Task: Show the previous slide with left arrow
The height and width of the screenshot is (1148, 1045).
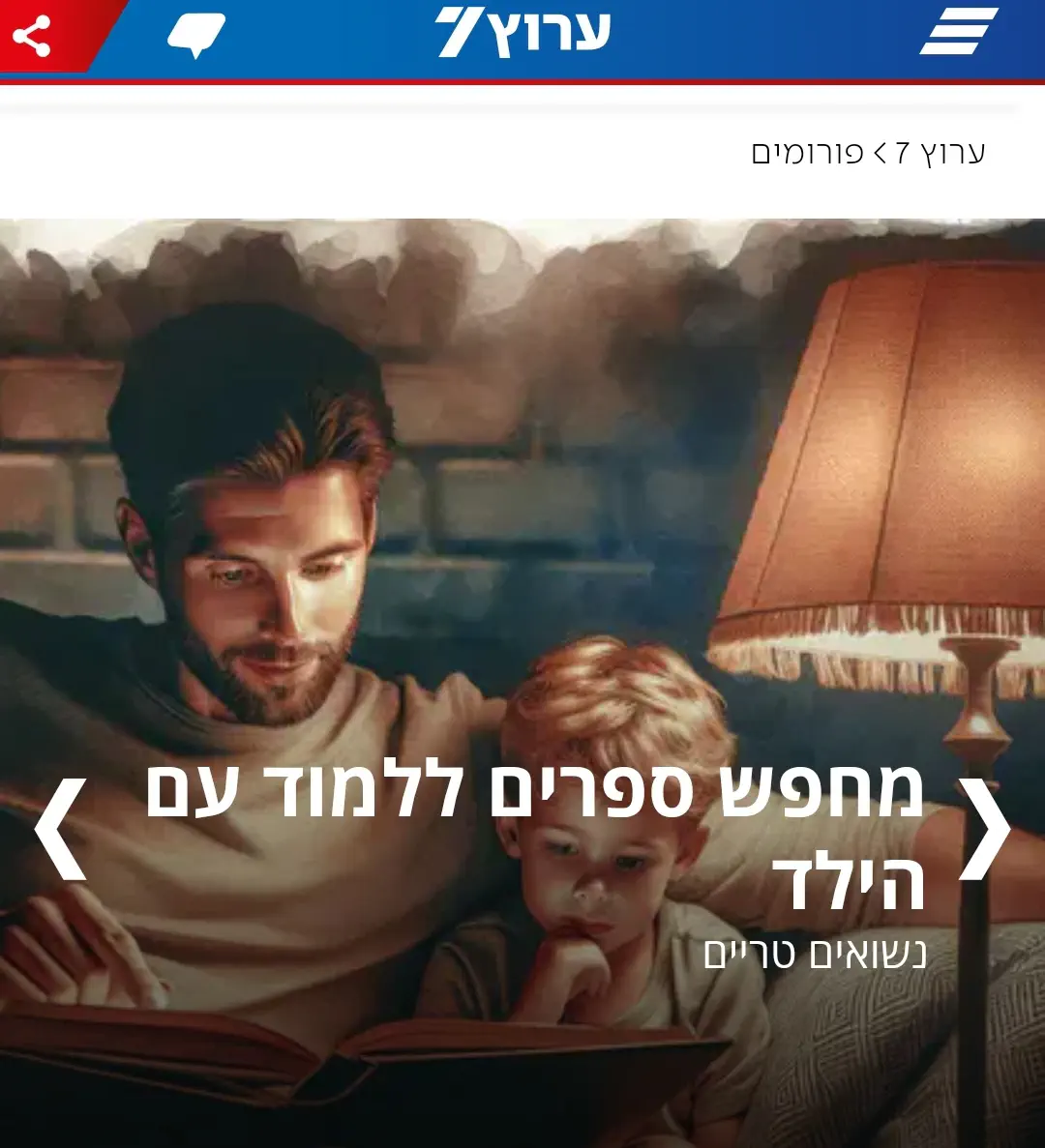Action: tap(60, 830)
